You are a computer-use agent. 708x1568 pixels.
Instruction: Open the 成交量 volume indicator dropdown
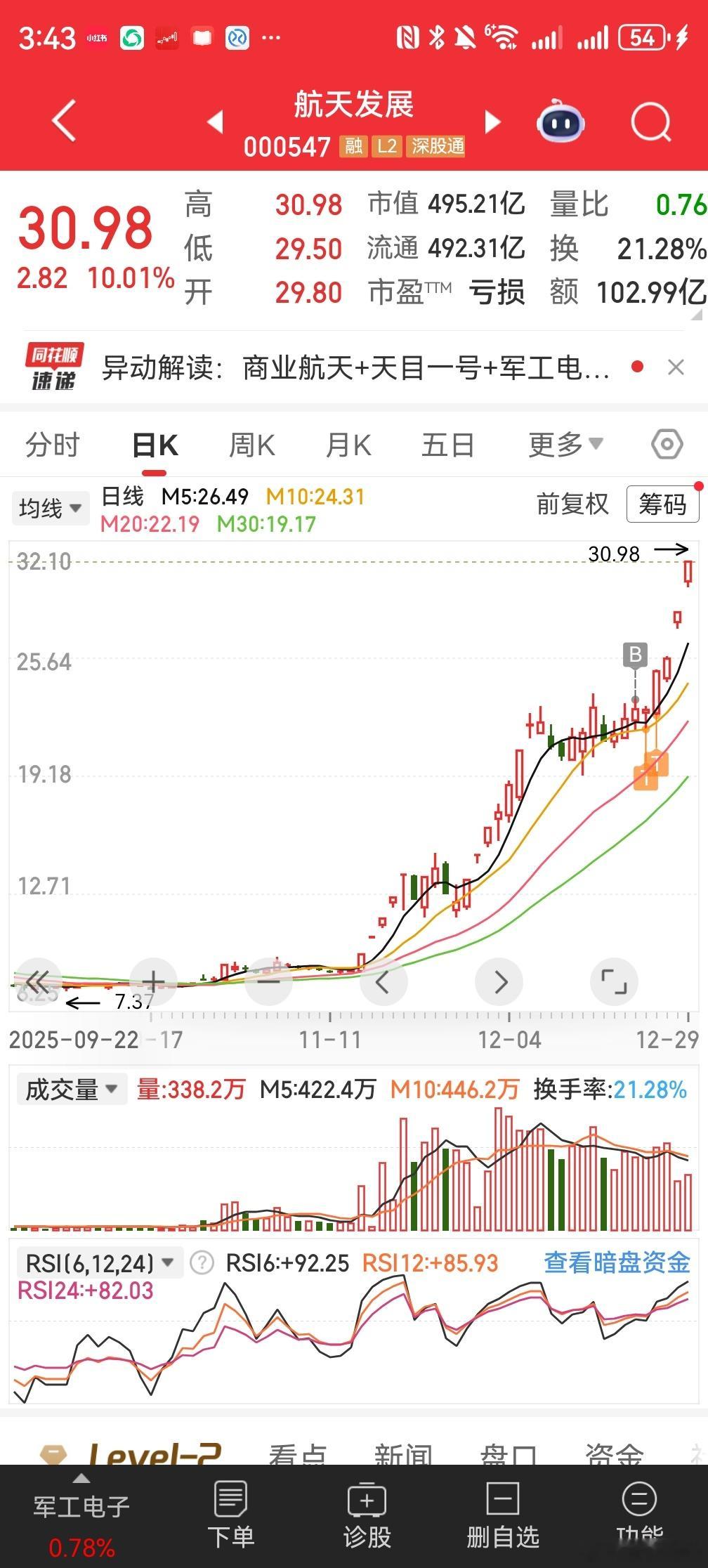[70, 1089]
